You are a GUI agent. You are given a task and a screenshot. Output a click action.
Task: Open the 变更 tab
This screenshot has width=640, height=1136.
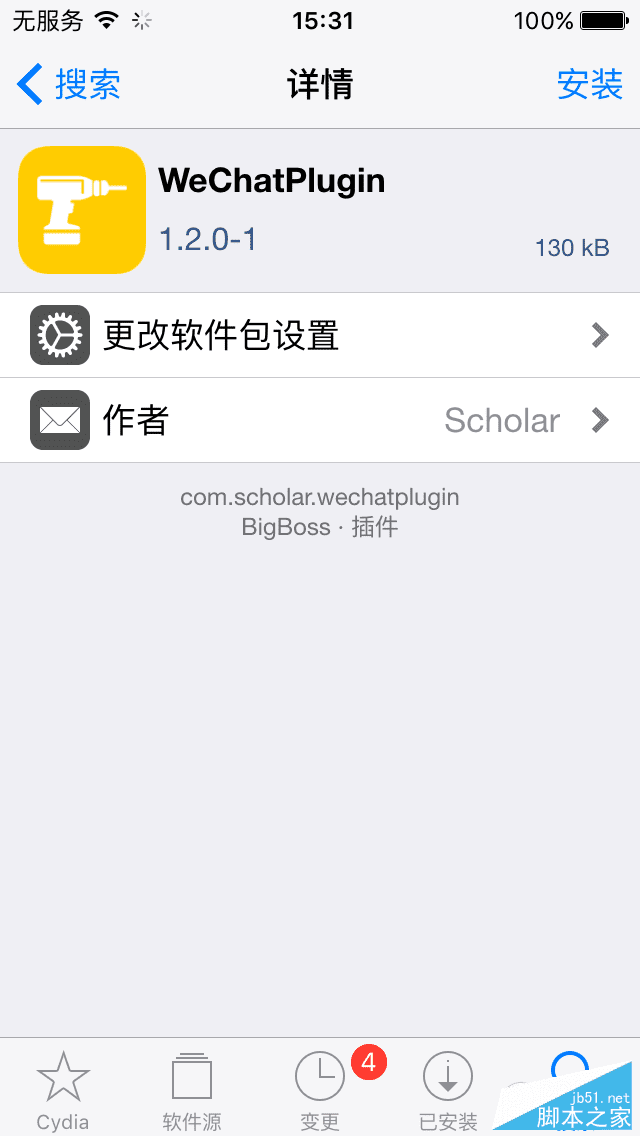320,1090
